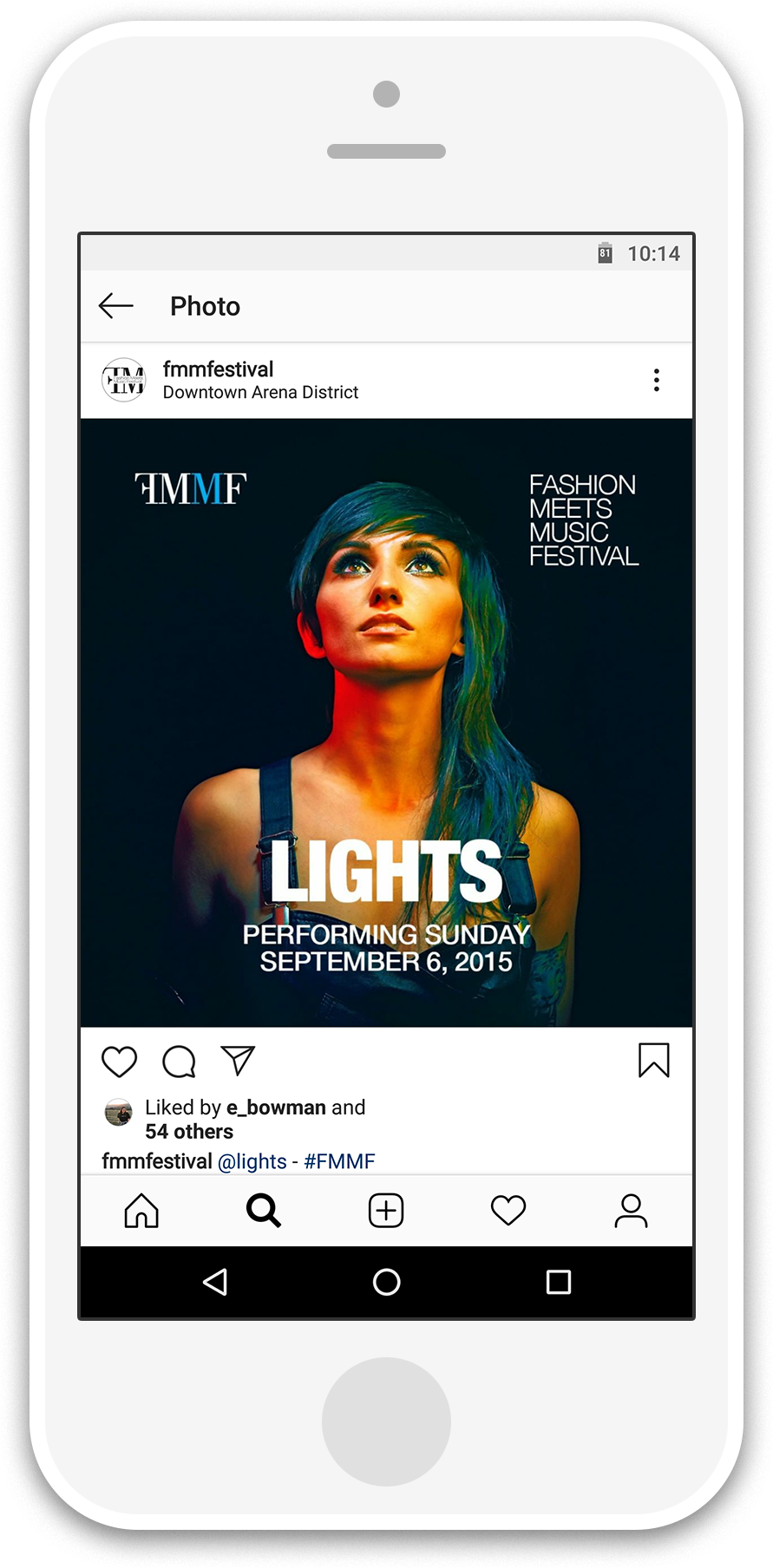Open the LIGHTS festival post image
The image size is (773, 1568).
coord(386,722)
